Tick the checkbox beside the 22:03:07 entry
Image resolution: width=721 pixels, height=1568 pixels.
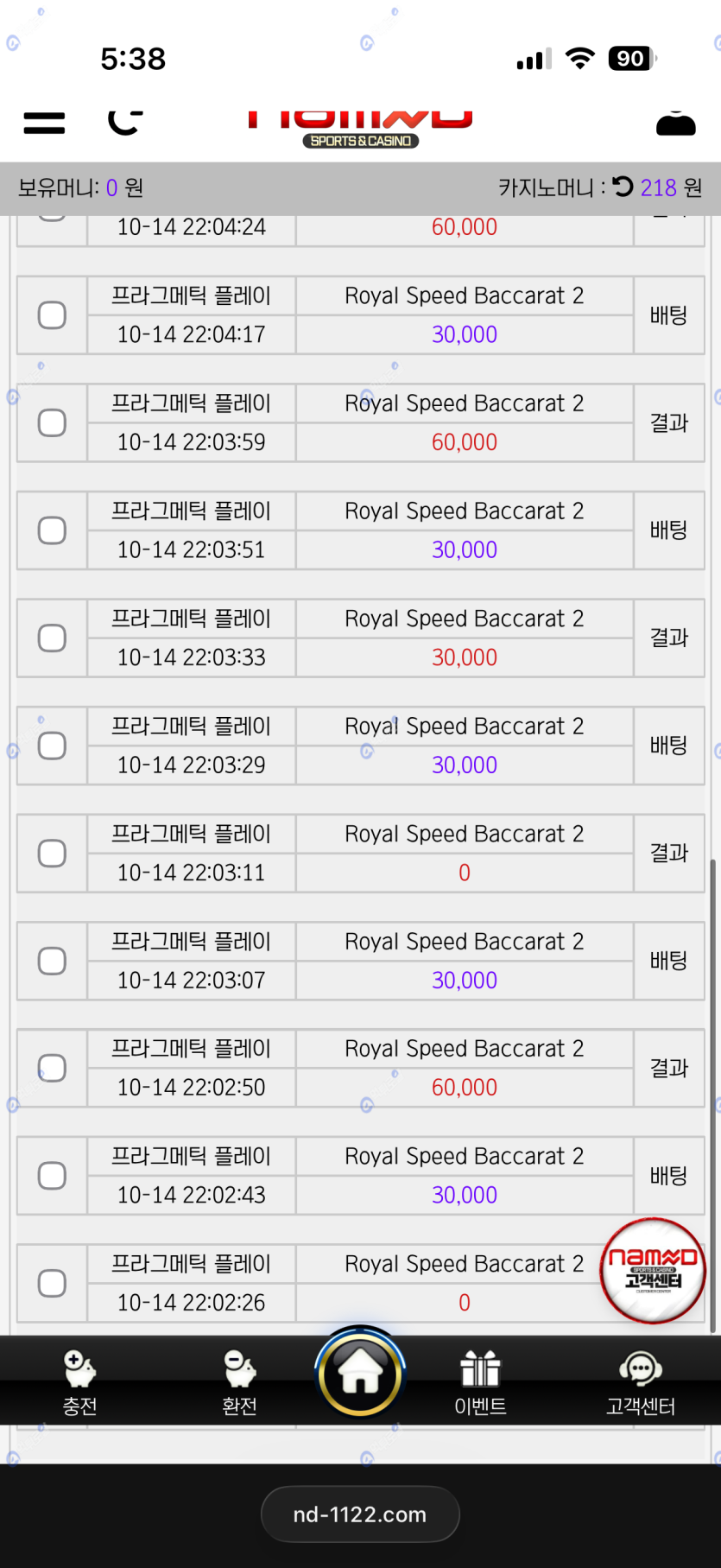click(x=52, y=961)
